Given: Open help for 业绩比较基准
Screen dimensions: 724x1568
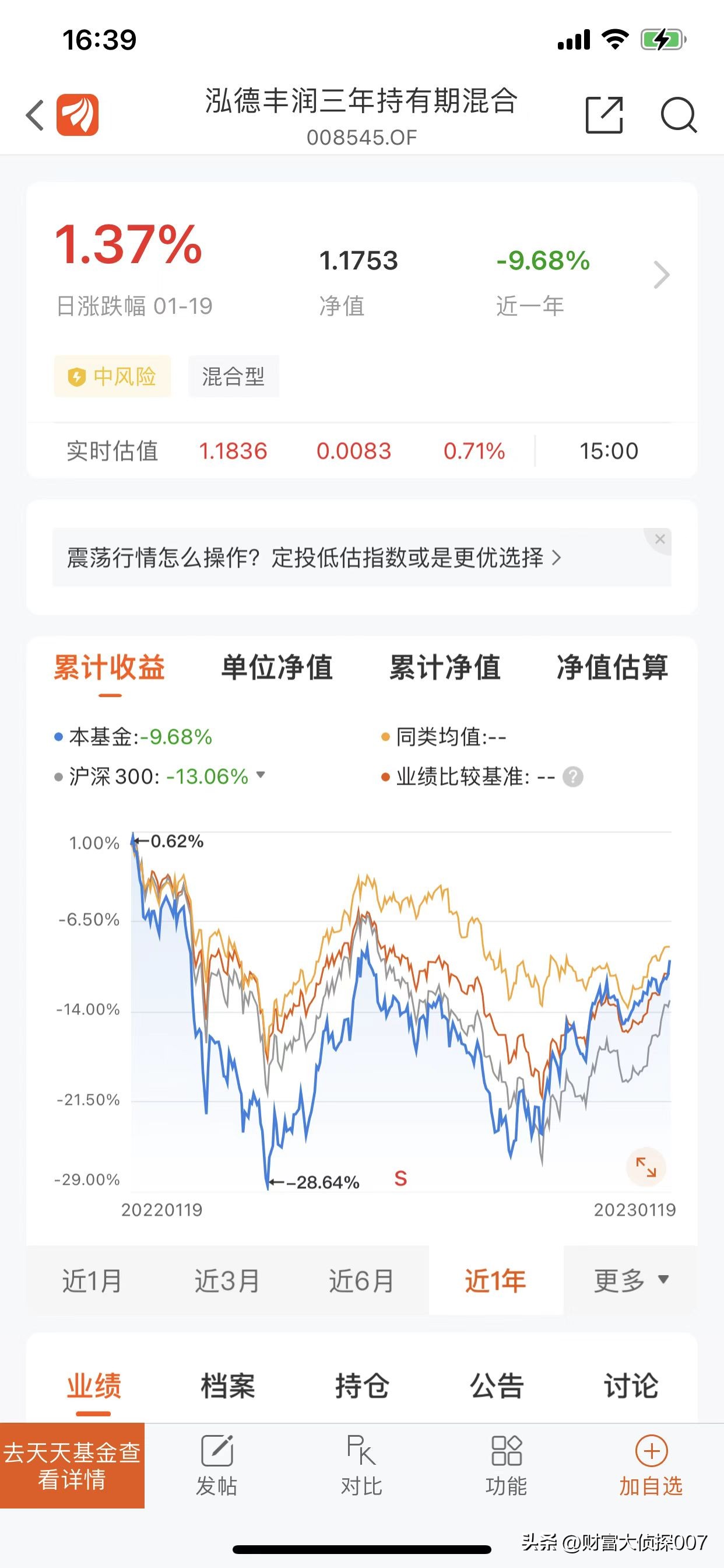Looking at the screenshot, I should (x=572, y=776).
